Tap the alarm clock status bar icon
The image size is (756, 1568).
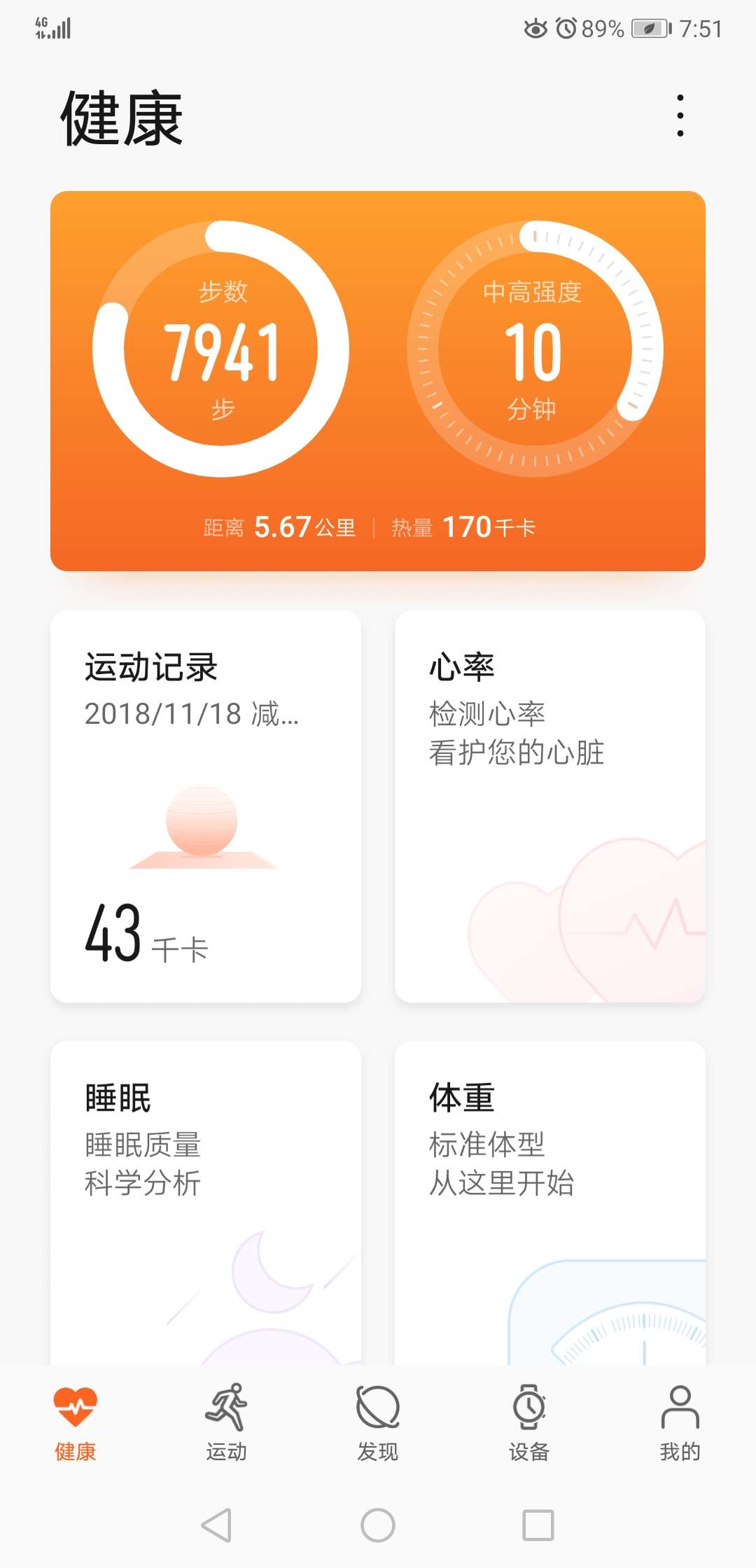(567, 28)
